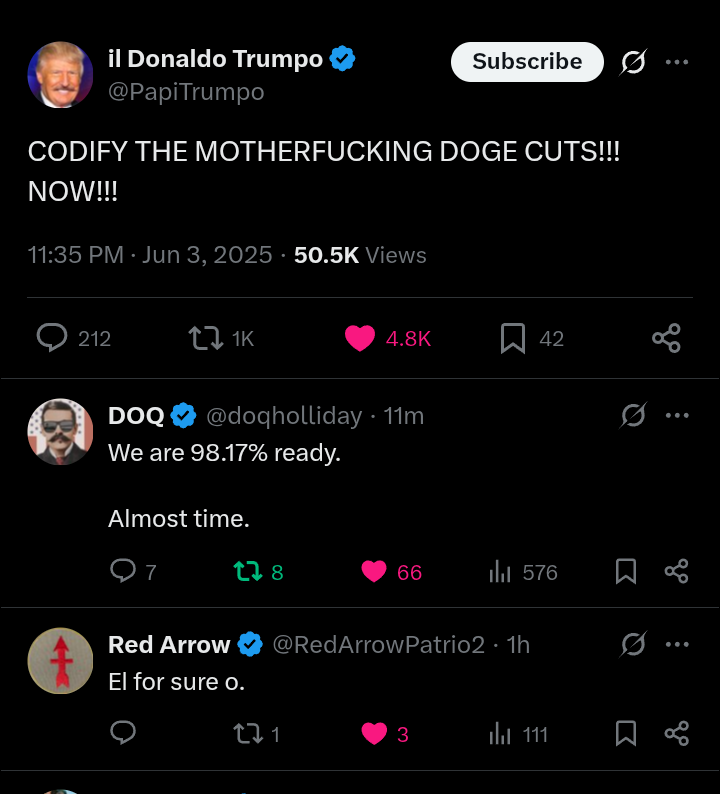720x794 pixels.
Task: Open the overflow menu on DOQ's reply
Action: click(677, 415)
